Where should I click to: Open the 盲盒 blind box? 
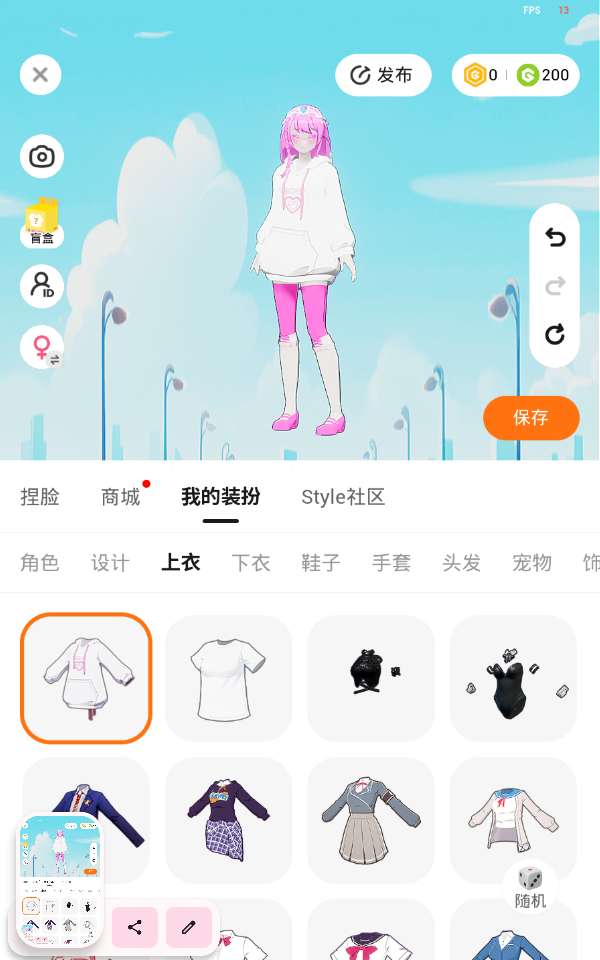point(42,222)
